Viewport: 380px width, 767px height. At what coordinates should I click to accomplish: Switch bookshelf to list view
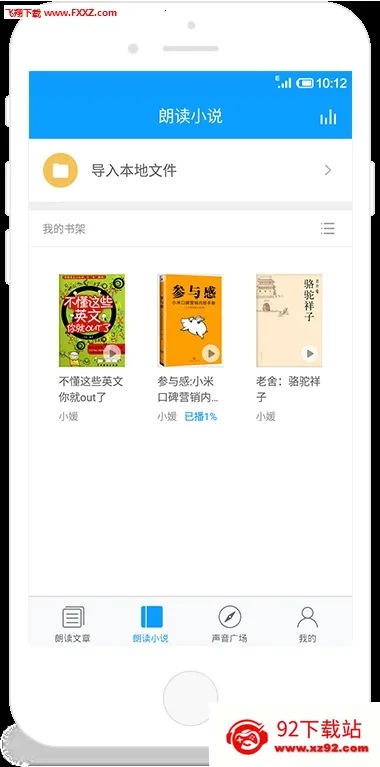[328, 228]
